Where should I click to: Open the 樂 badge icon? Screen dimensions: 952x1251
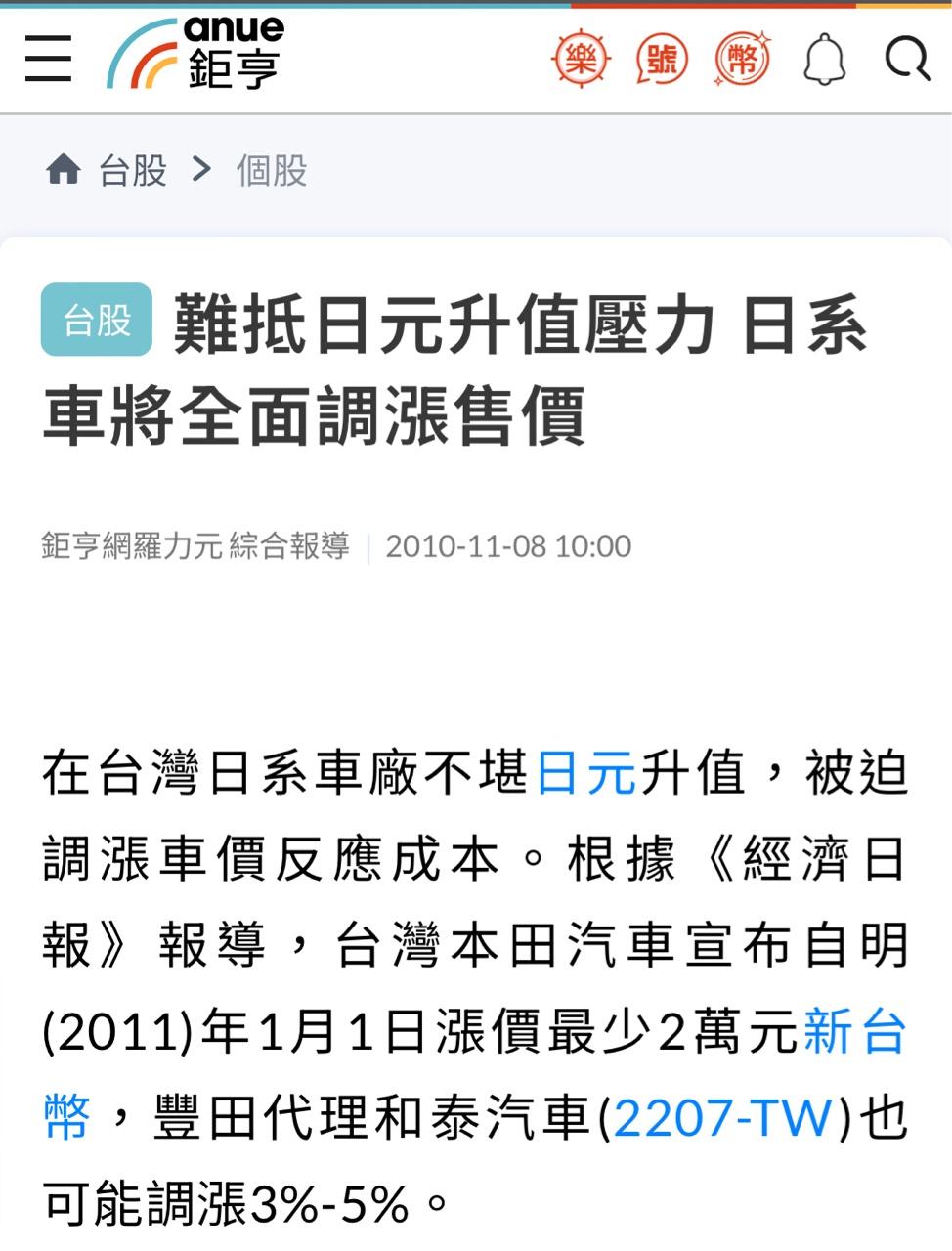pos(581,61)
